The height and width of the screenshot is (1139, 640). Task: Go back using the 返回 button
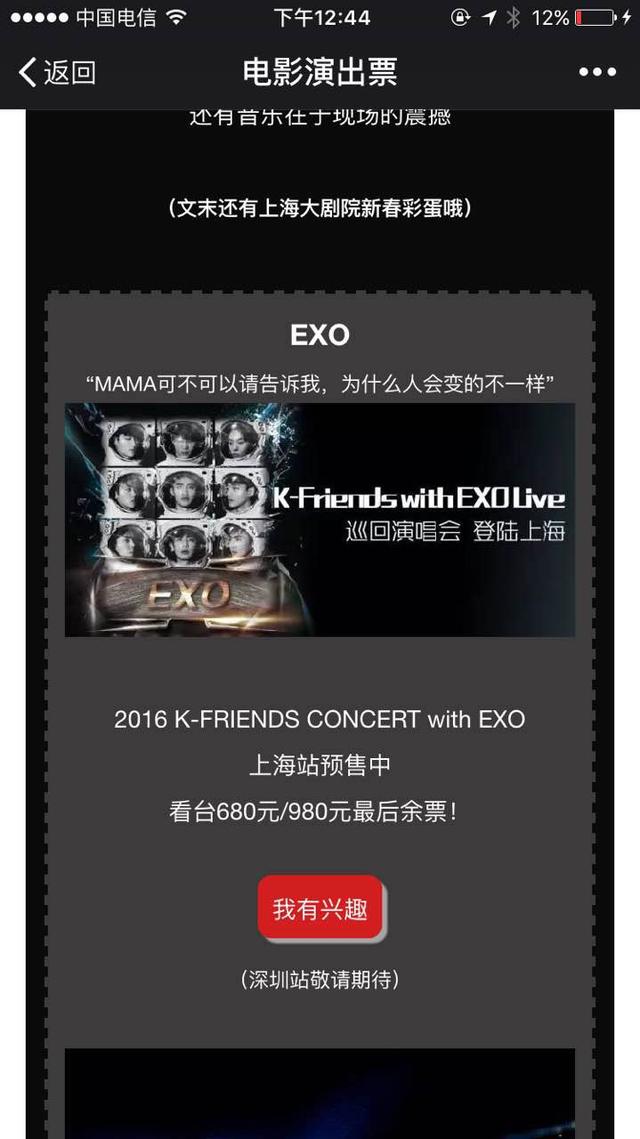click(x=57, y=72)
